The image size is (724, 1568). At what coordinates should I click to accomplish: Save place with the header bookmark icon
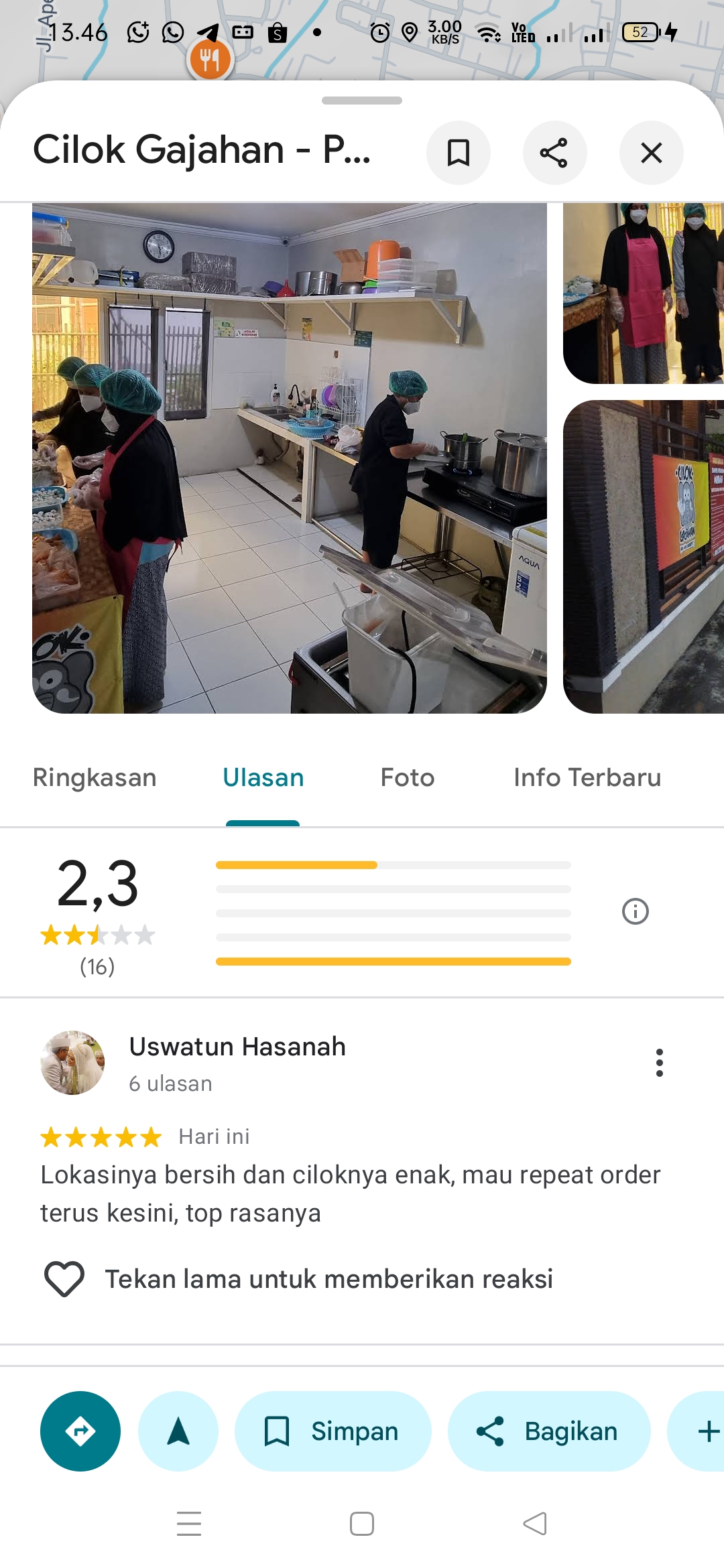(459, 153)
